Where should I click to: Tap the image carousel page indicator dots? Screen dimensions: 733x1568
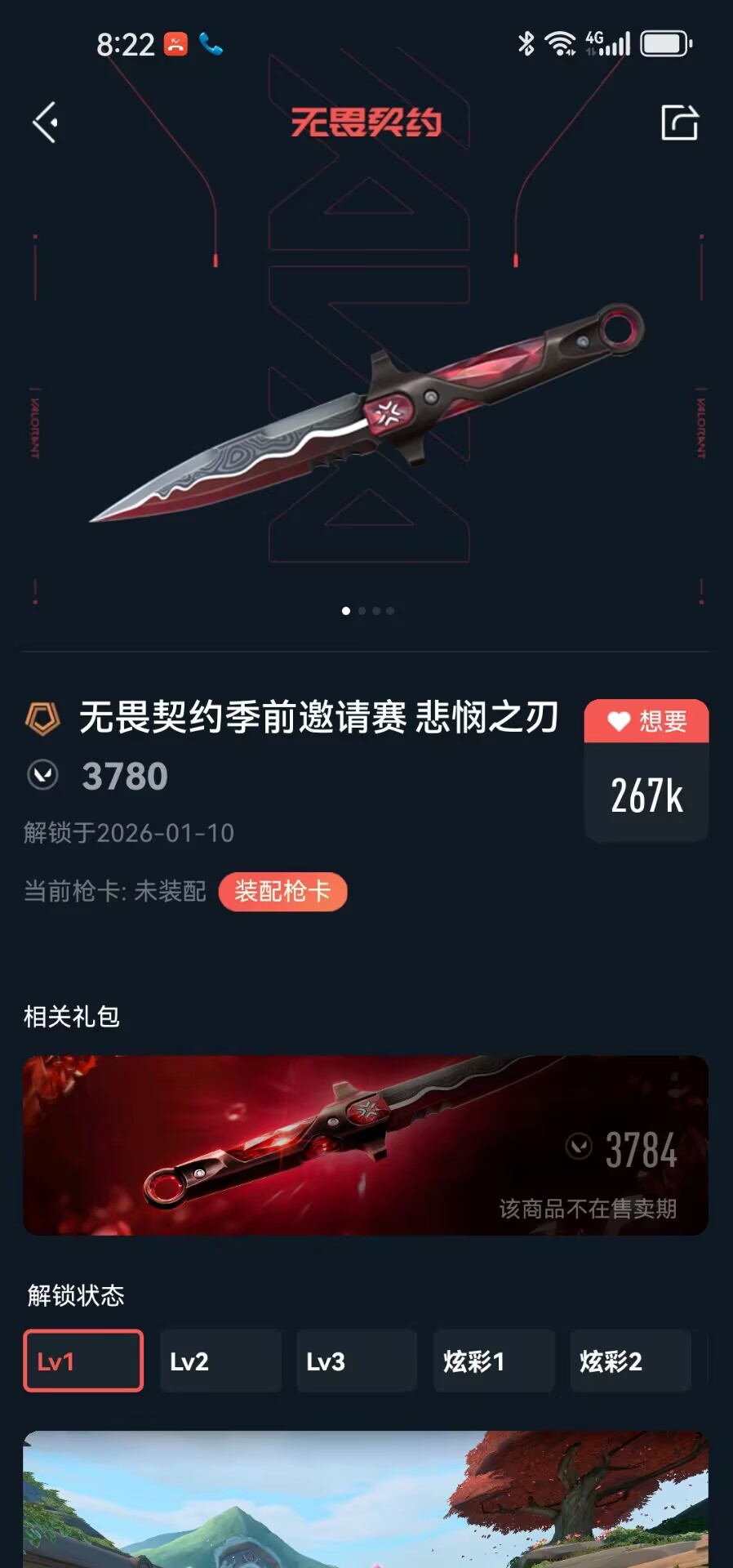click(367, 611)
